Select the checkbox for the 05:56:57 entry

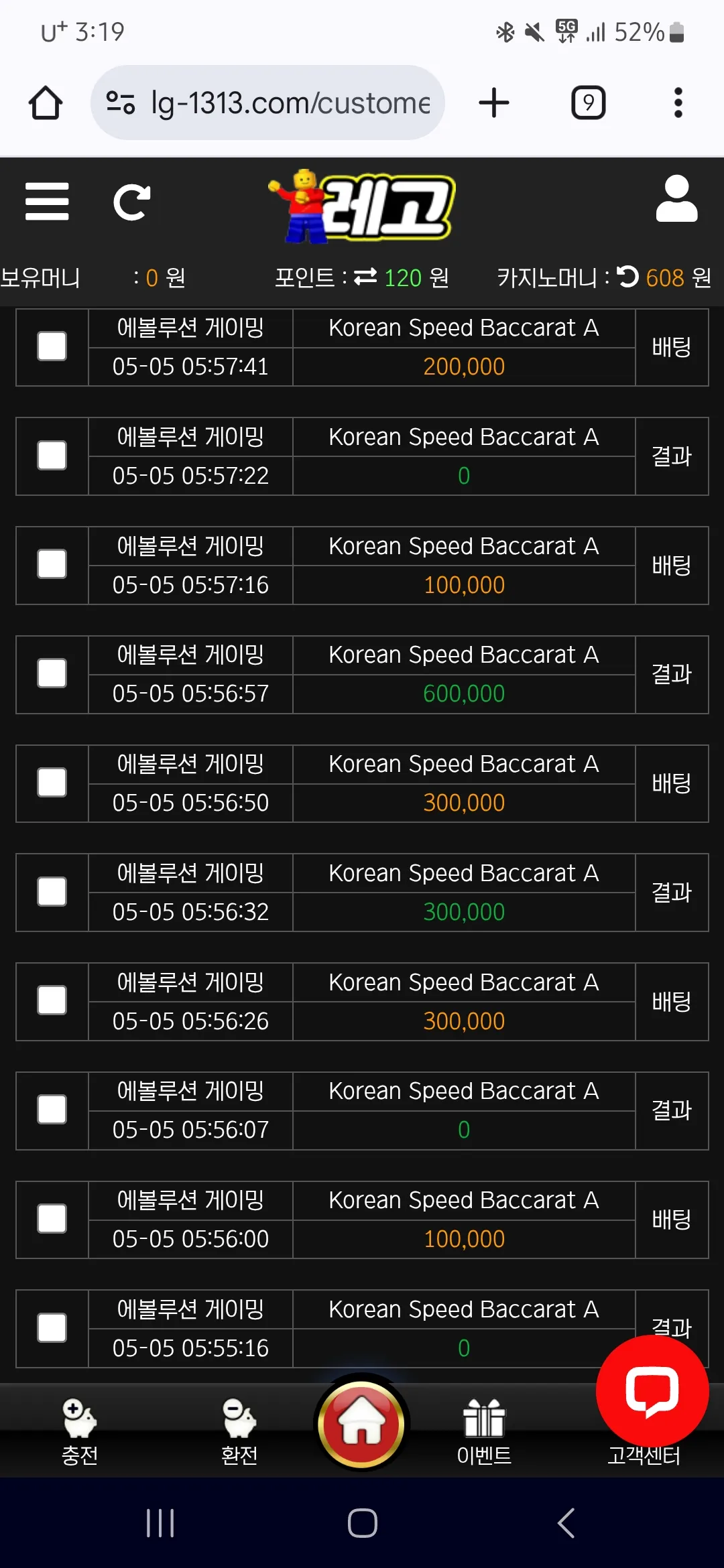click(x=52, y=673)
